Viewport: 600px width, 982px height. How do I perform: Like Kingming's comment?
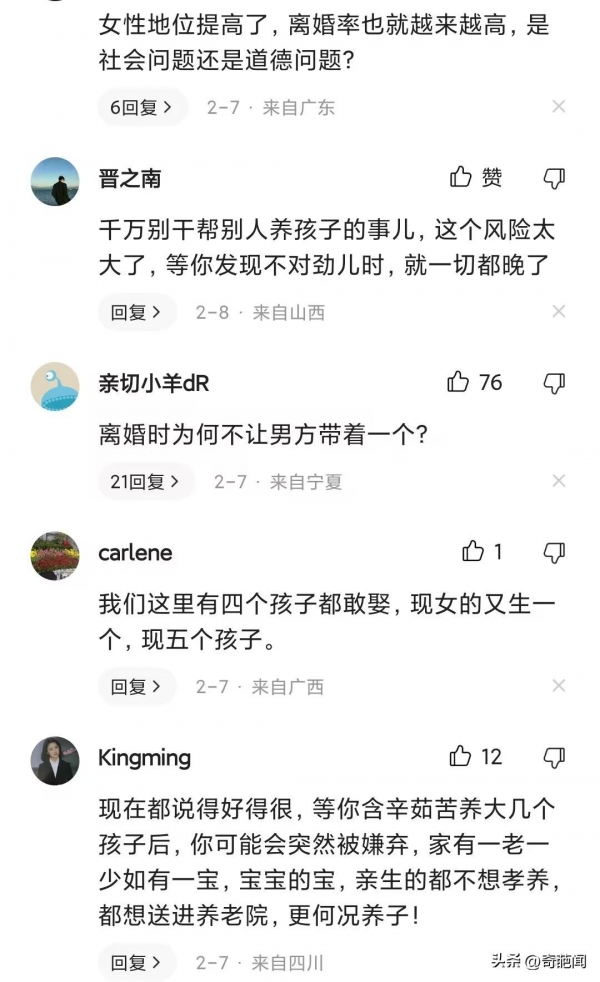(x=461, y=757)
